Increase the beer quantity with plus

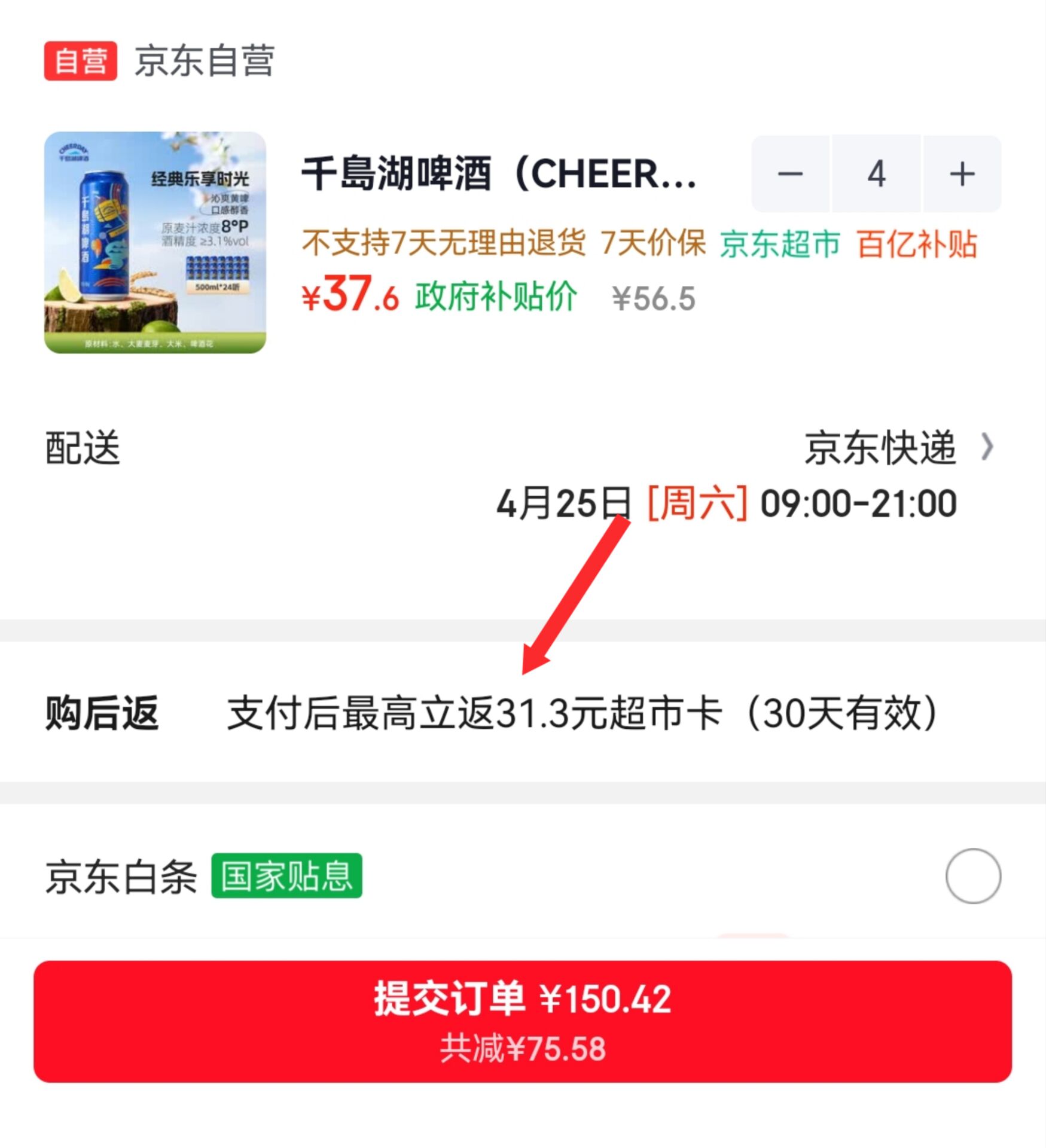coord(962,174)
